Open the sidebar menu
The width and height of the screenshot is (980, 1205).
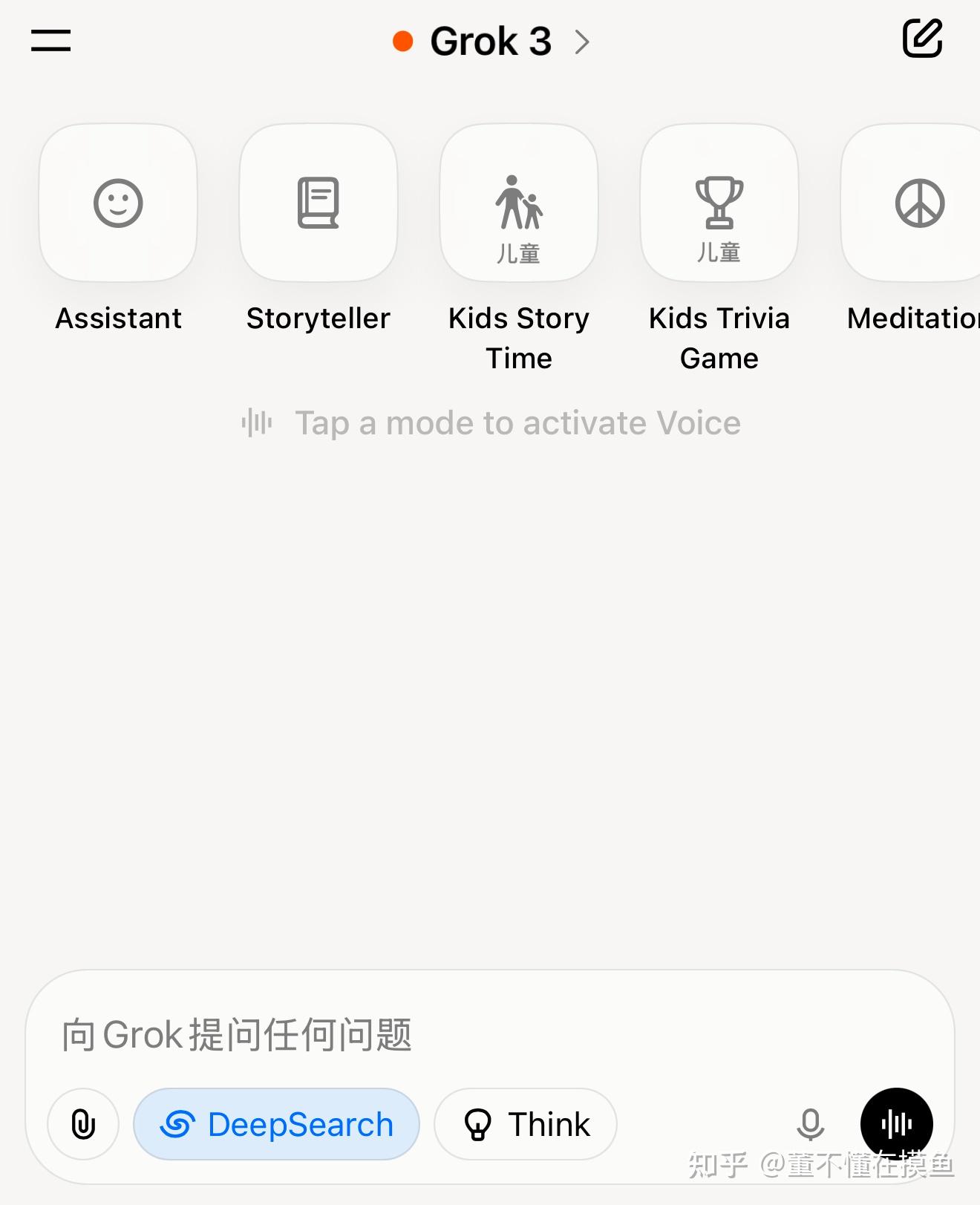49,40
